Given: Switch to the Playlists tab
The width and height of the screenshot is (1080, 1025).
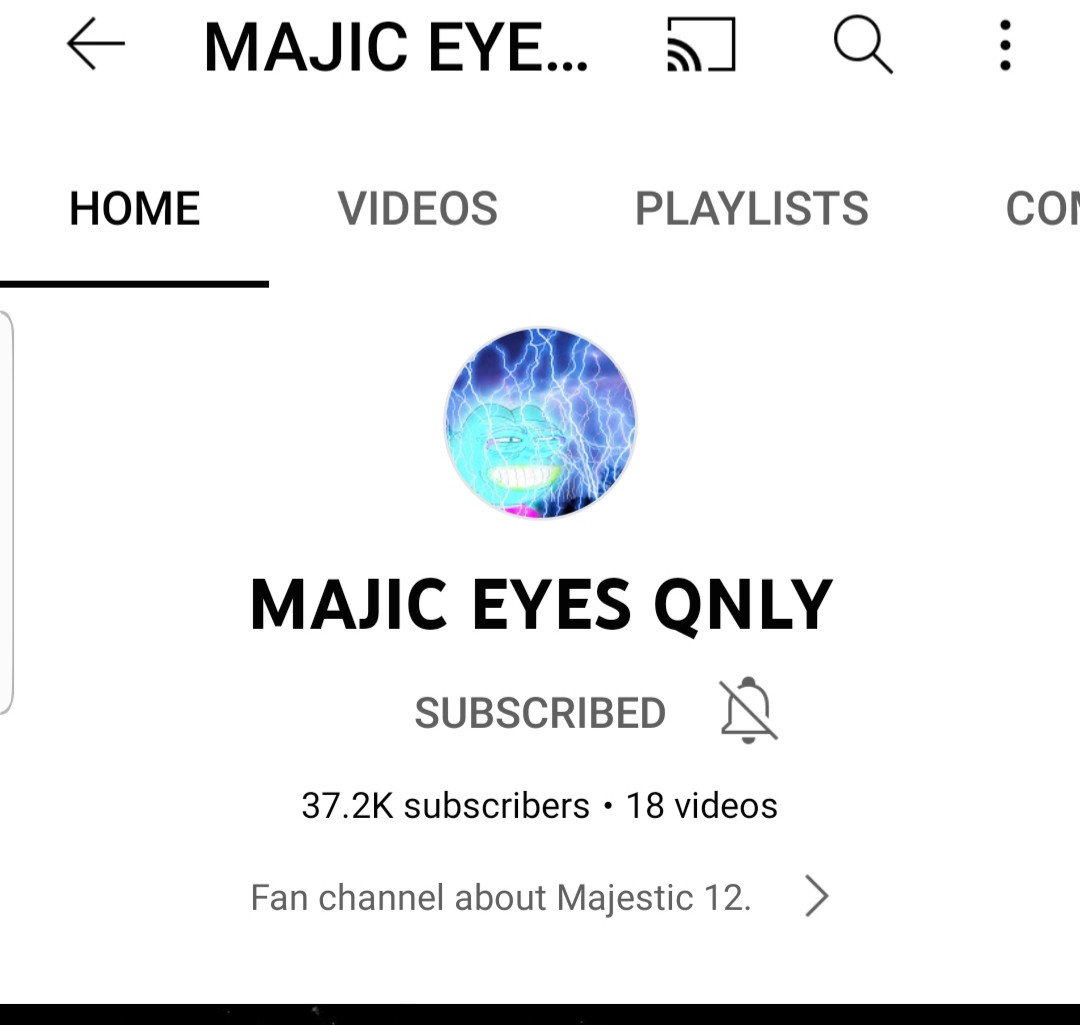Looking at the screenshot, I should (751, 209).
